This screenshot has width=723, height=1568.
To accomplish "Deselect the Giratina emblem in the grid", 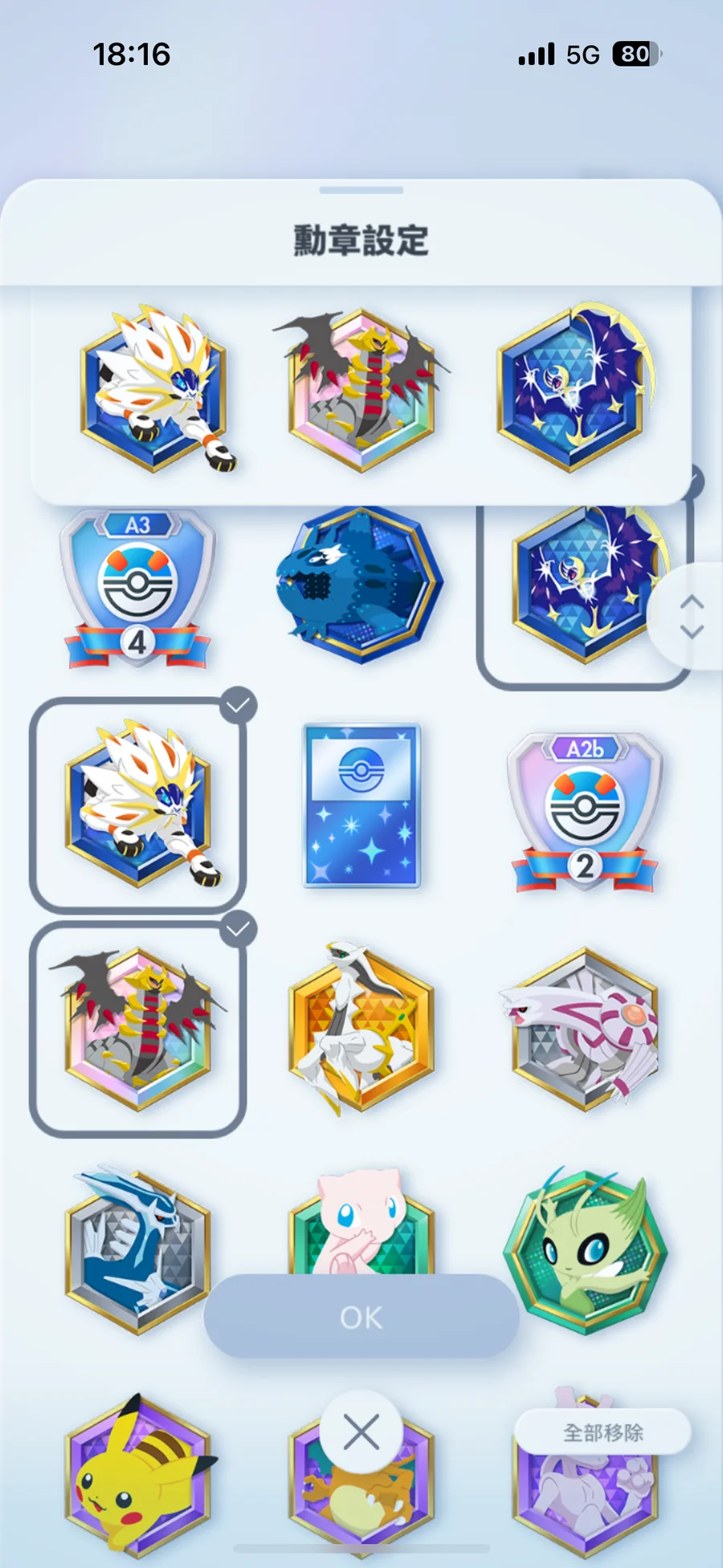I will pos(138,1029).
